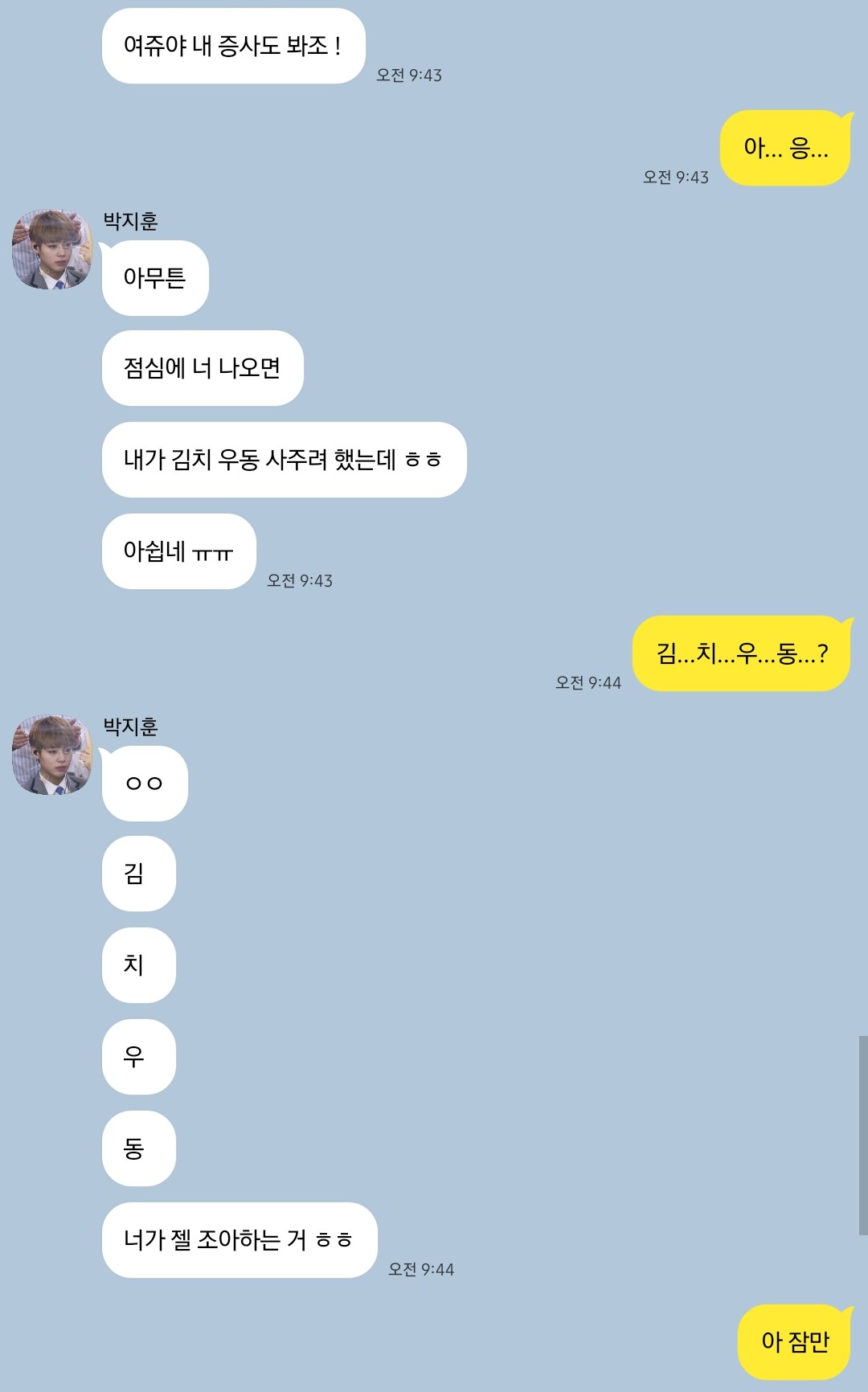Screen dimensions: 868x1392
Task: Open 박지훈's profile photo above the ㅇㅇ message
Action: (x=52, y=755)
